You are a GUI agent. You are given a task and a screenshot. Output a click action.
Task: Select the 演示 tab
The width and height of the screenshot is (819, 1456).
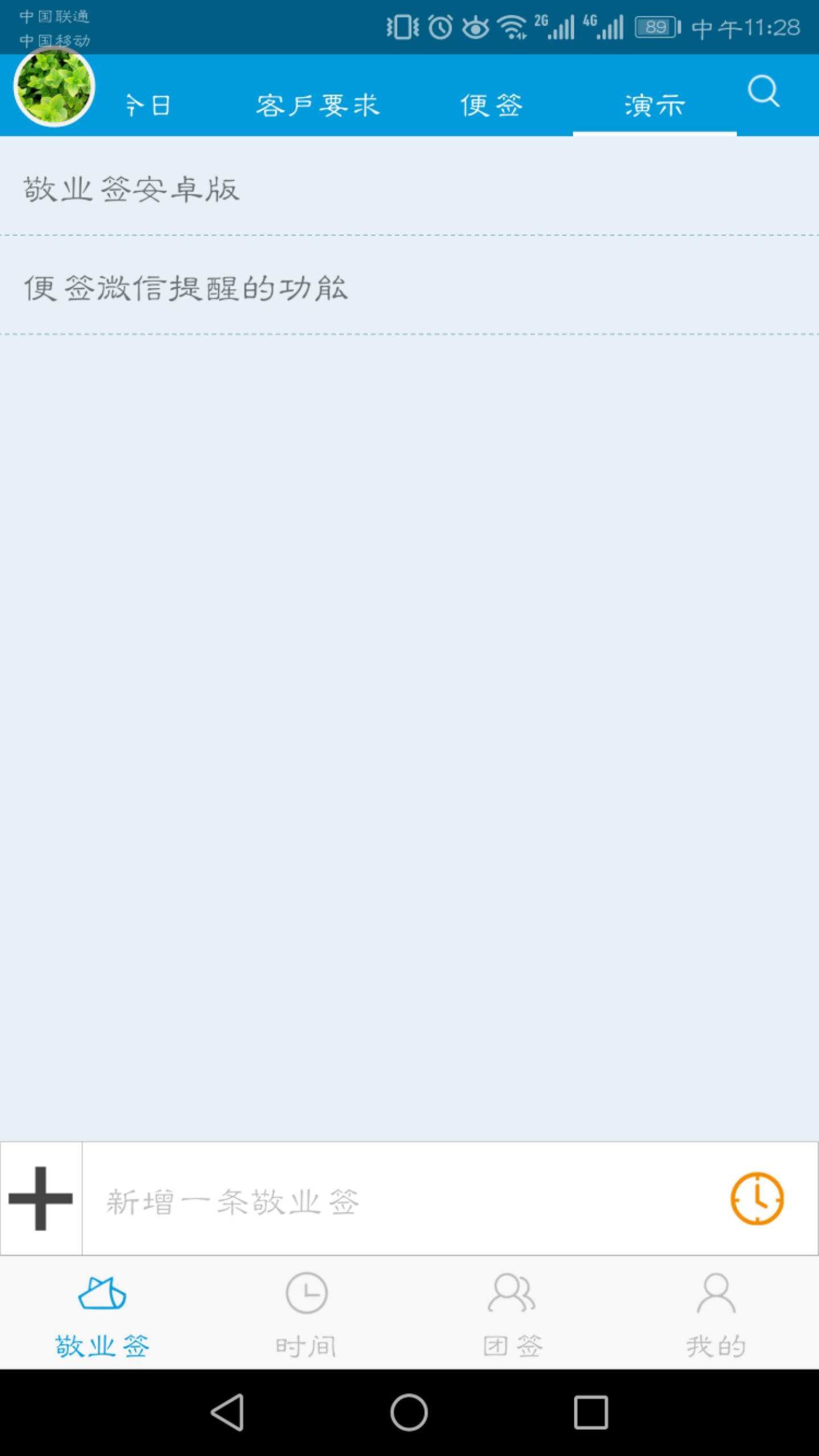coord(654,106)
